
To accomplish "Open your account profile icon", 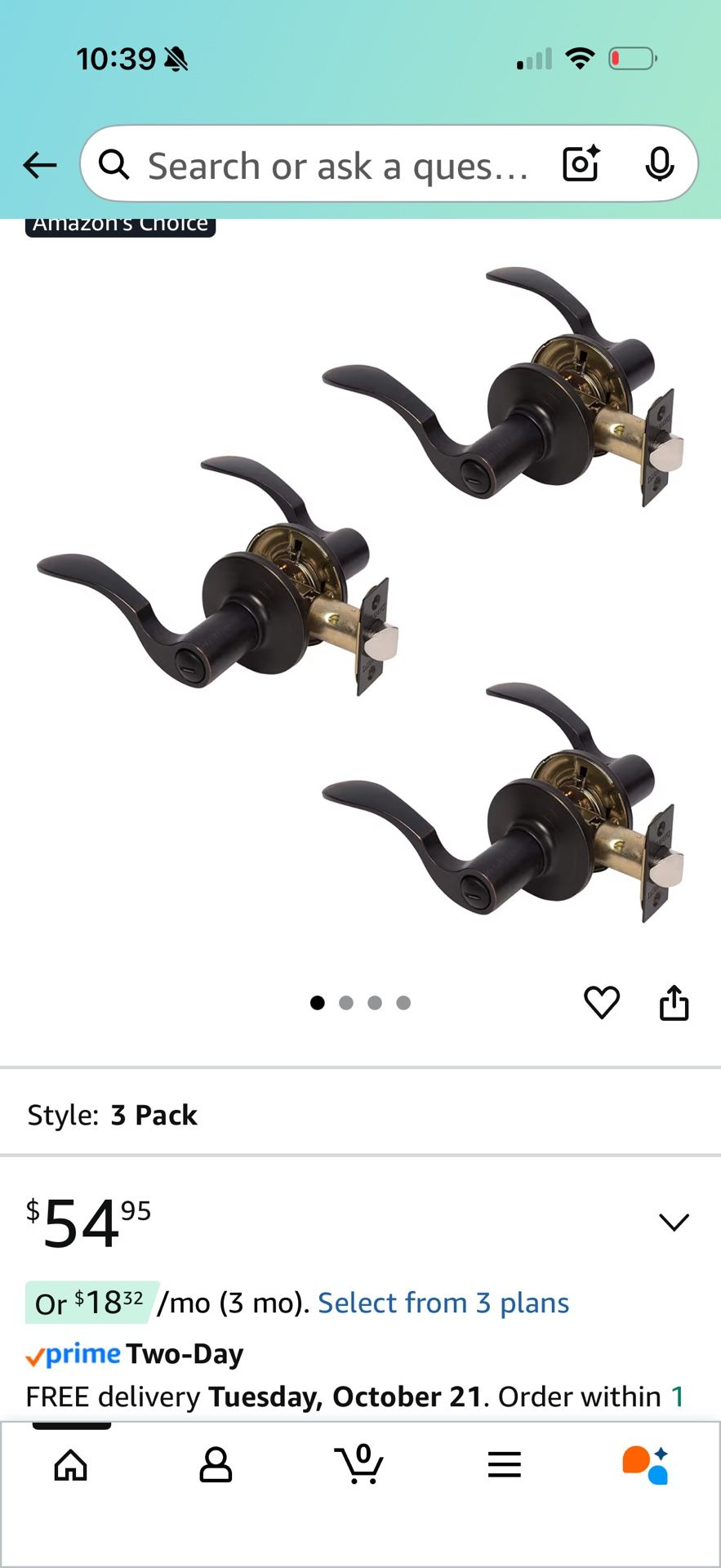I will 216,1464.
